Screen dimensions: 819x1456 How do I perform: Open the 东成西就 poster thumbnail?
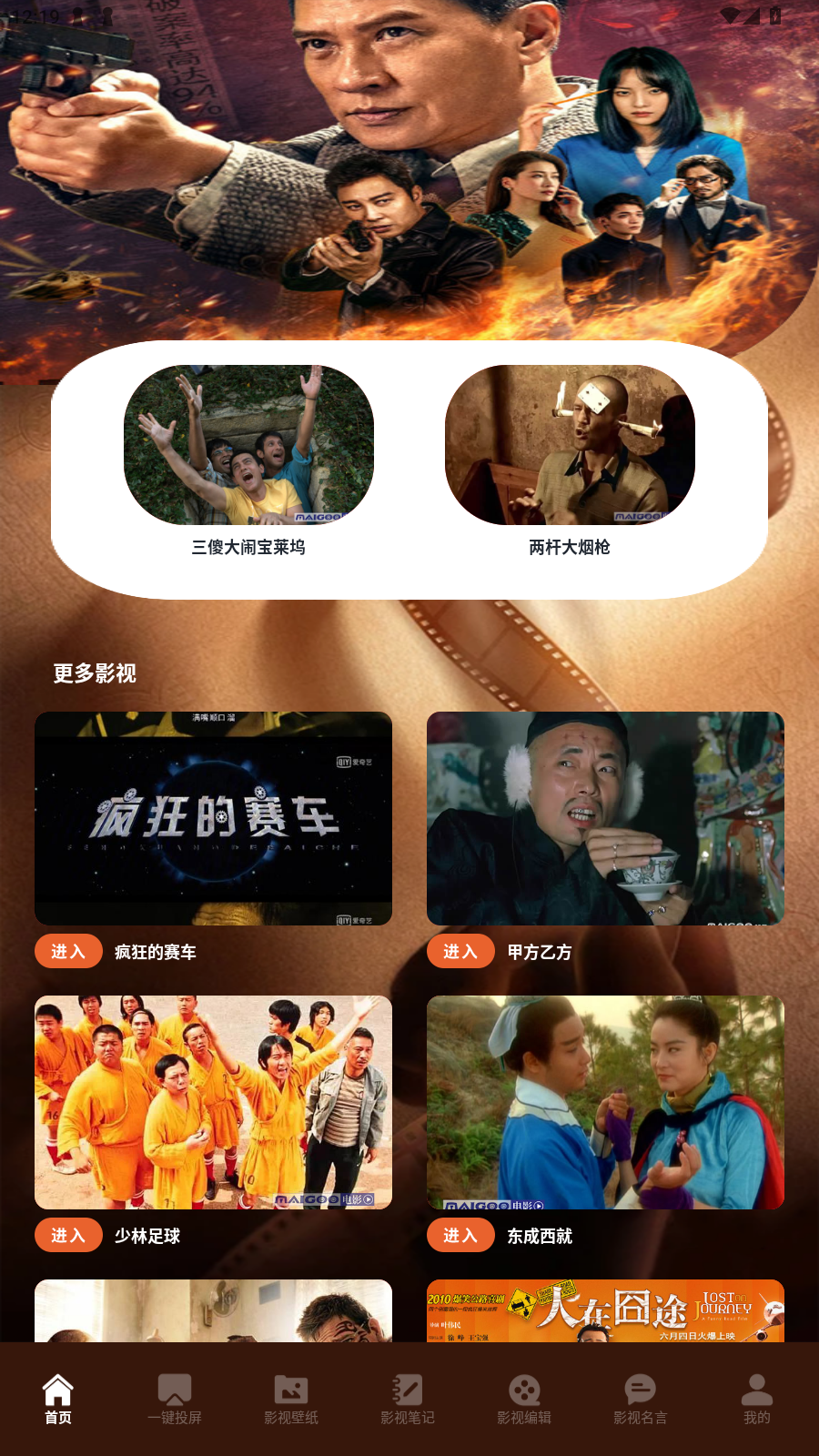tap(605, 1102)
